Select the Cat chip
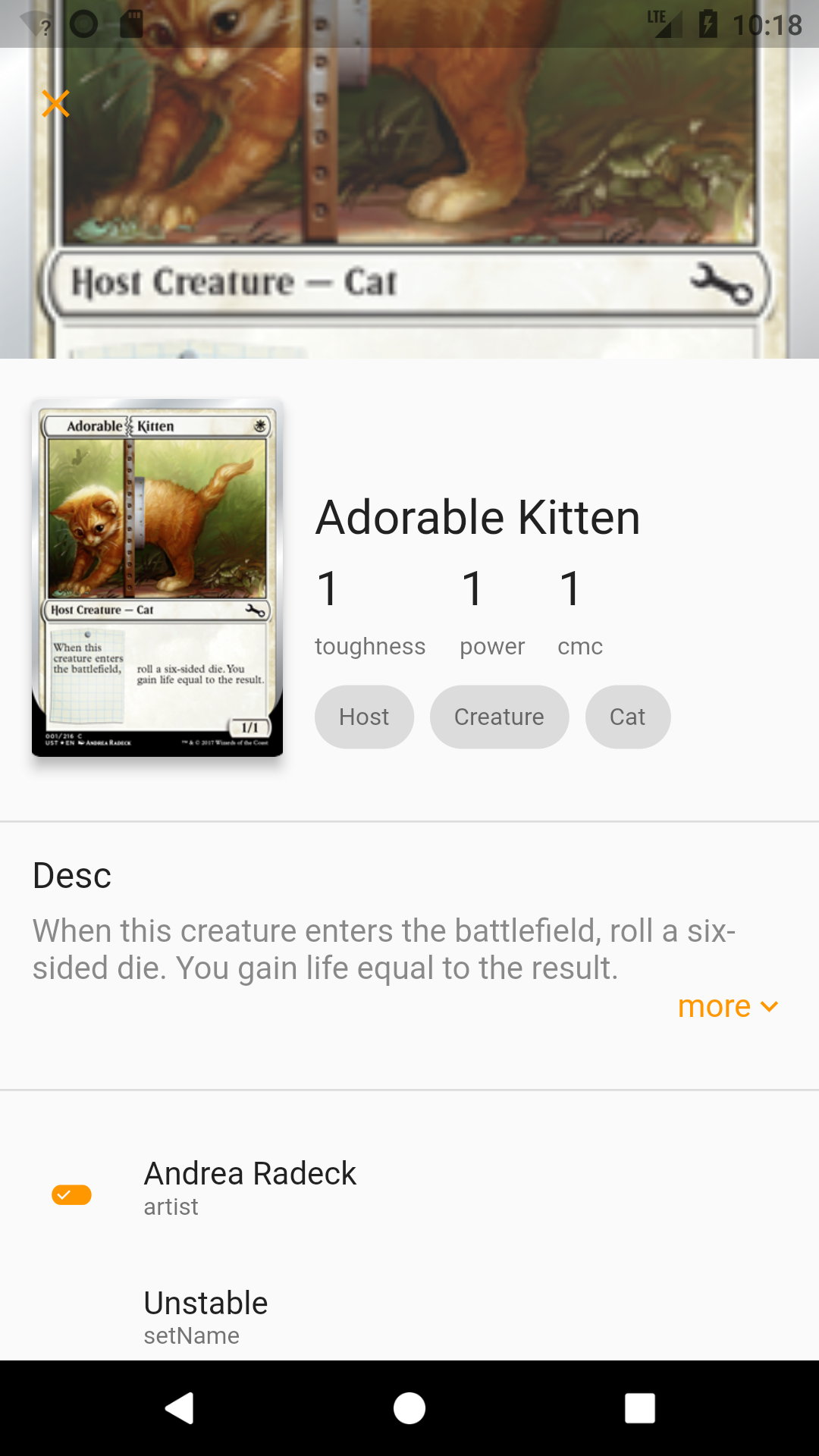Viewport: 819px width, 1456px height. [x=627, y=717]
